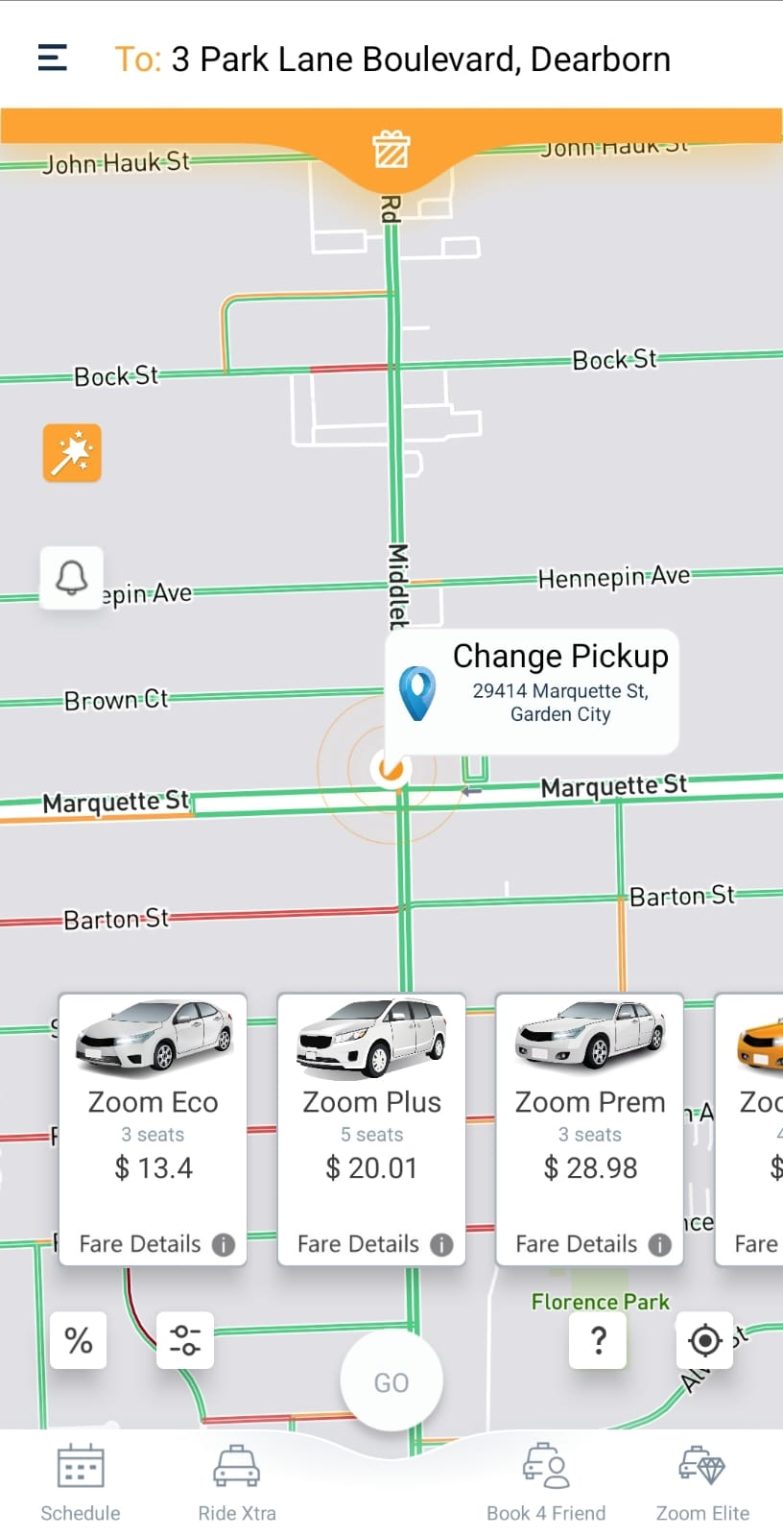Open the ride filter settings
Viewport: 783px width, 1536px height.
185,1340
